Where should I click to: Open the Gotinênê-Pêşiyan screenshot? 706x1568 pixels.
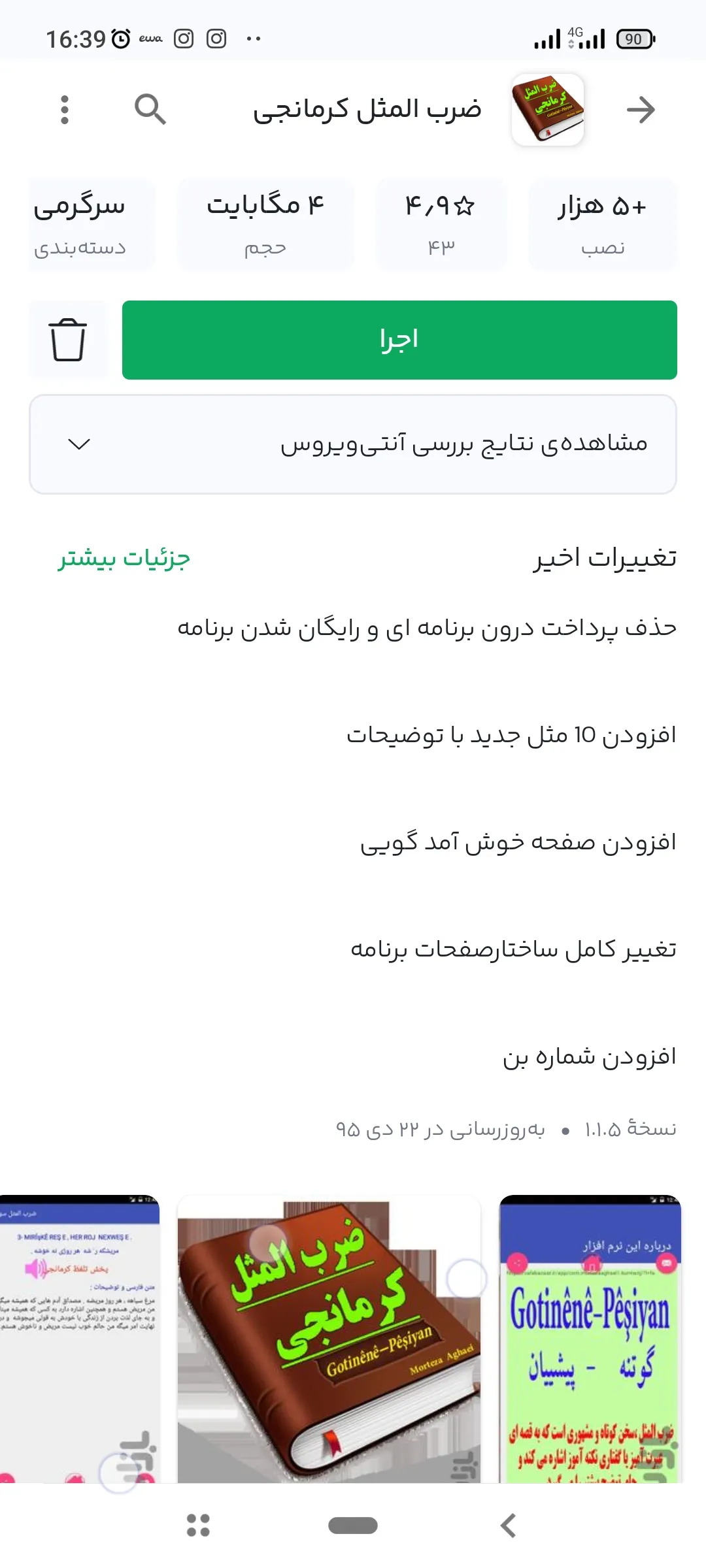tap(590, 1339)
